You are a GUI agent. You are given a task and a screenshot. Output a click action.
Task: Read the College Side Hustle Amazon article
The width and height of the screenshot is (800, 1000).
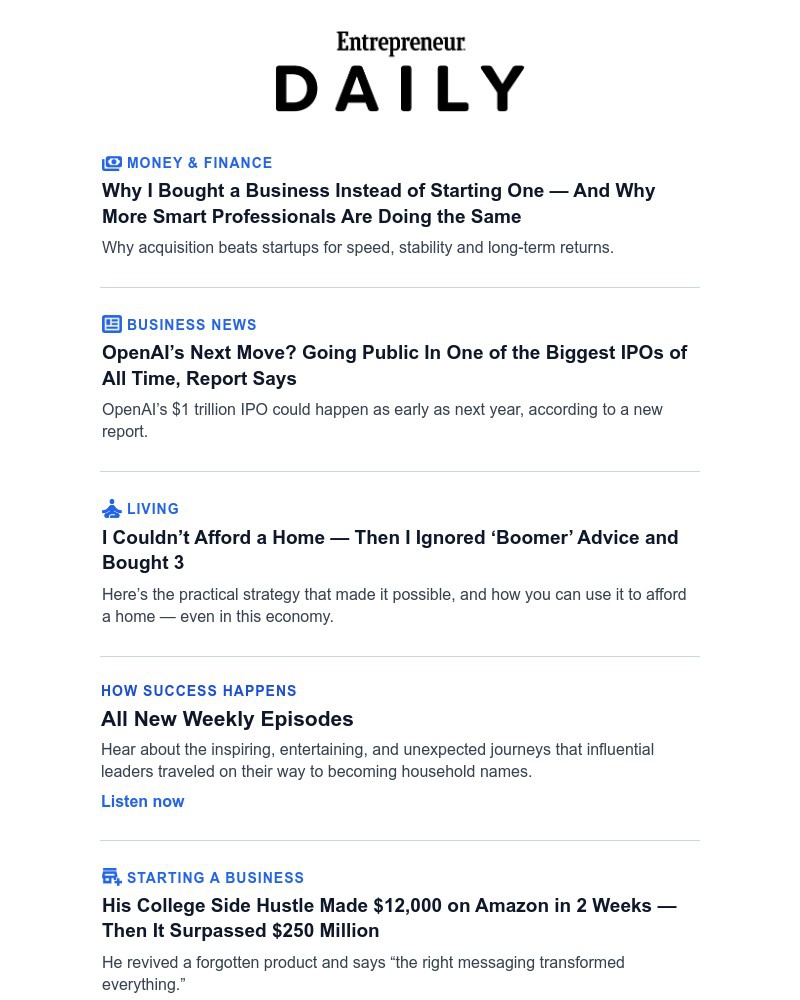click(389, 918)
